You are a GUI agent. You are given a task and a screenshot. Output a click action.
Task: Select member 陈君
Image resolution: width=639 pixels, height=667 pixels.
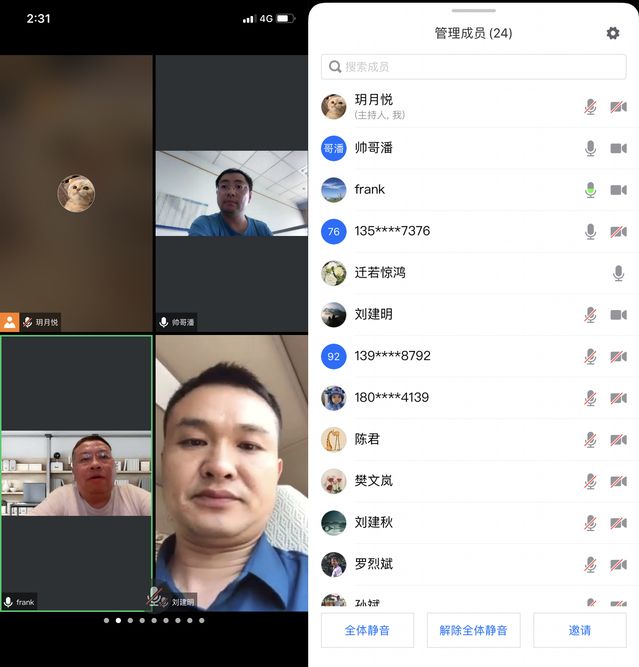[450, 439]
